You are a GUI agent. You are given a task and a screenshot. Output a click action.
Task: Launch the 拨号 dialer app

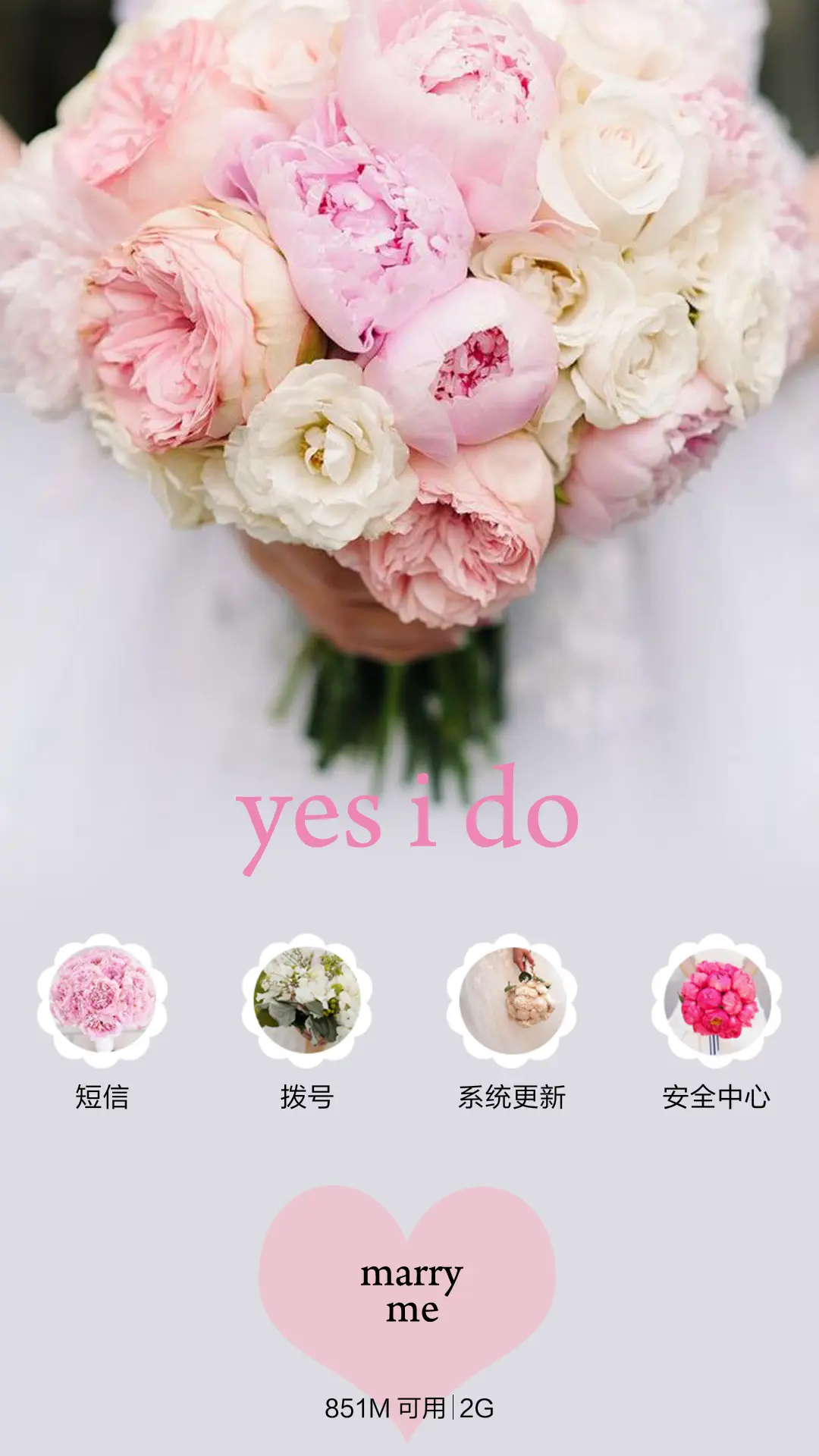(x=307, y=1001)
